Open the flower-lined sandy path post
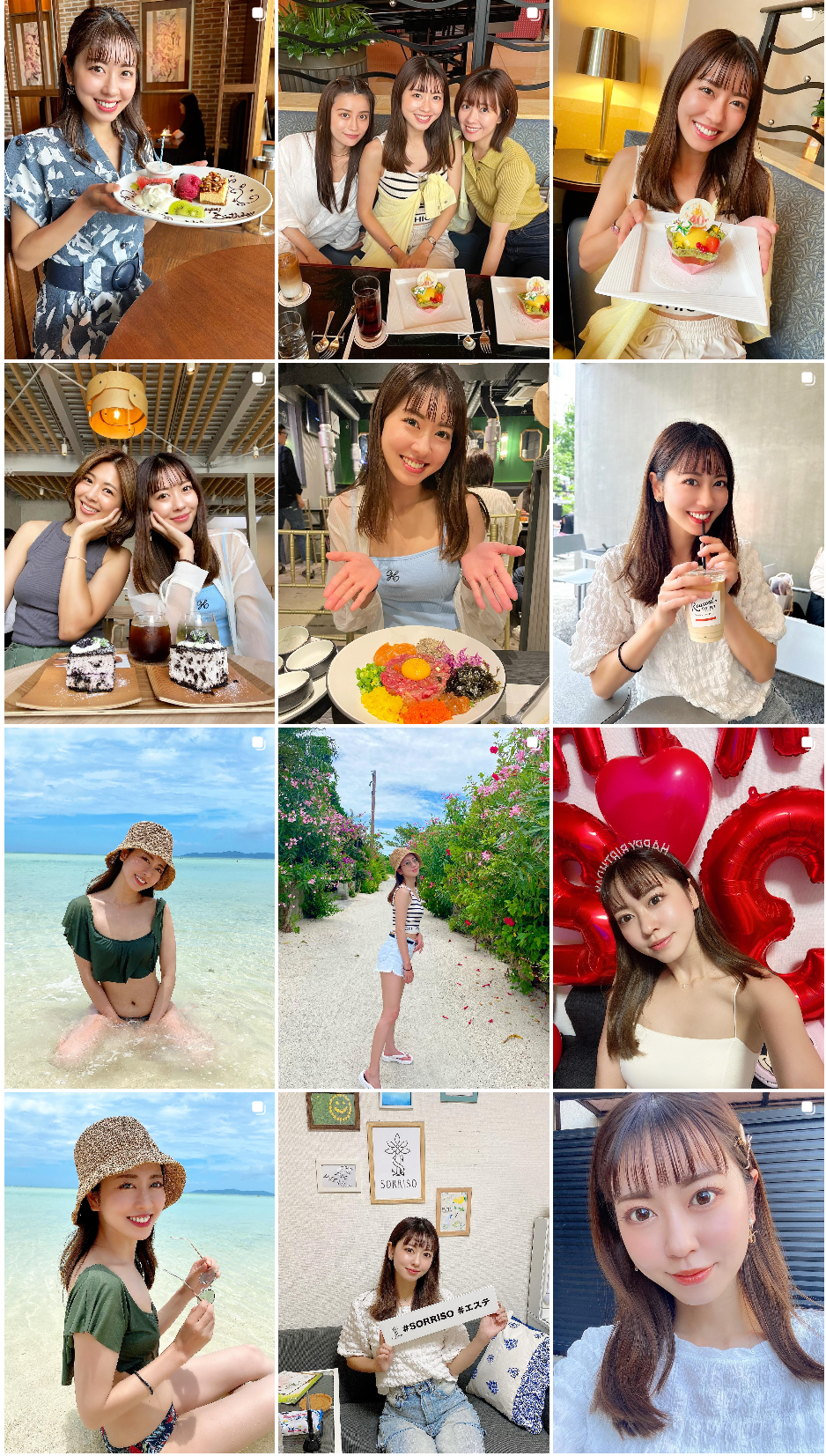 (x=413, y=907)
